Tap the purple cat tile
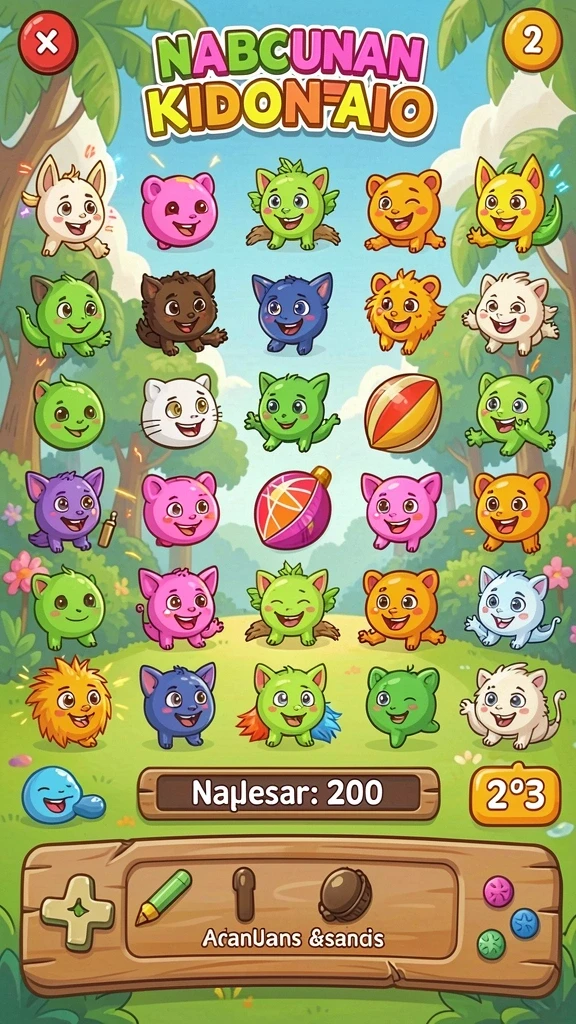Screen dimensions: 576x1024 pyautogui.click(x=65, y=507)
